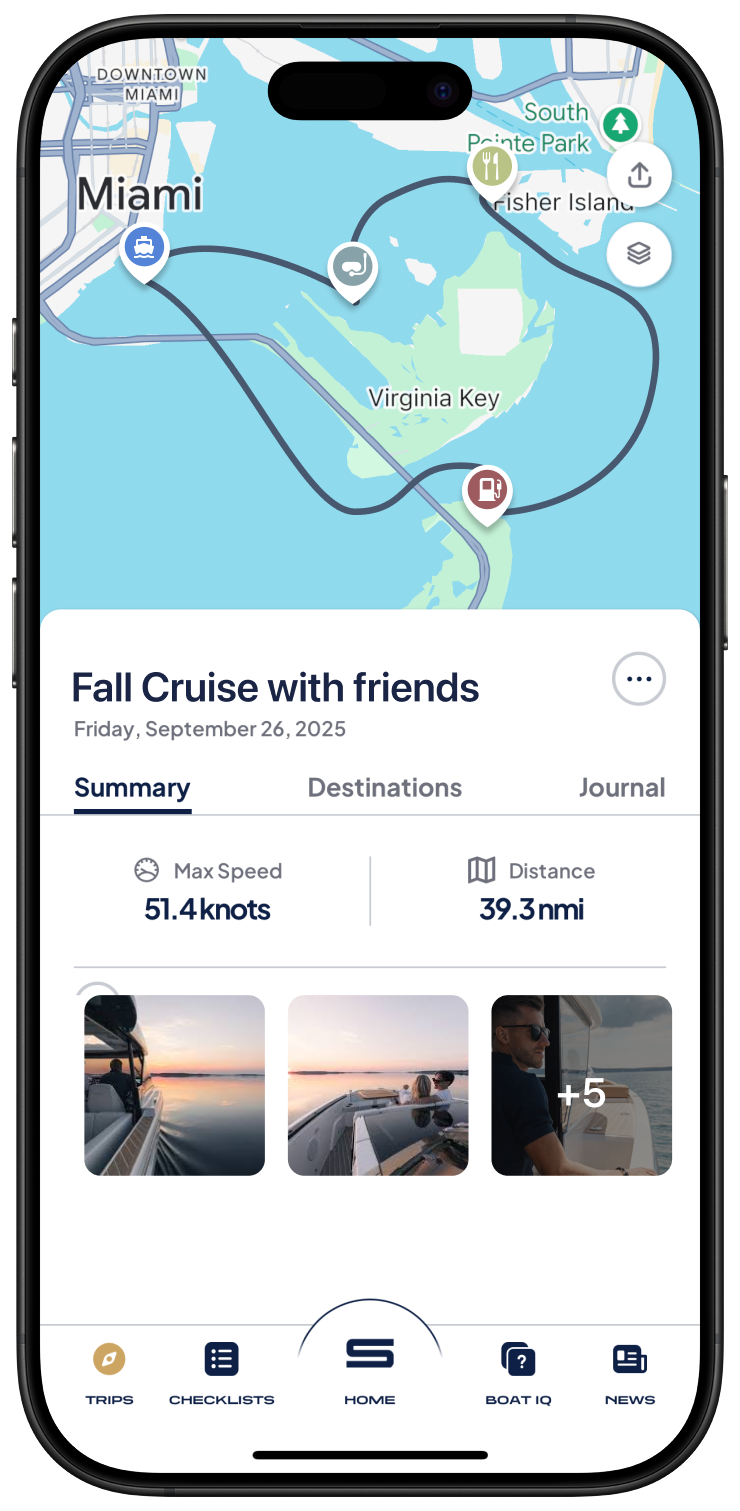This screenshot has width=740, height=1511.
Task: Open the trip's three-dot options menu
Action: 638,679
